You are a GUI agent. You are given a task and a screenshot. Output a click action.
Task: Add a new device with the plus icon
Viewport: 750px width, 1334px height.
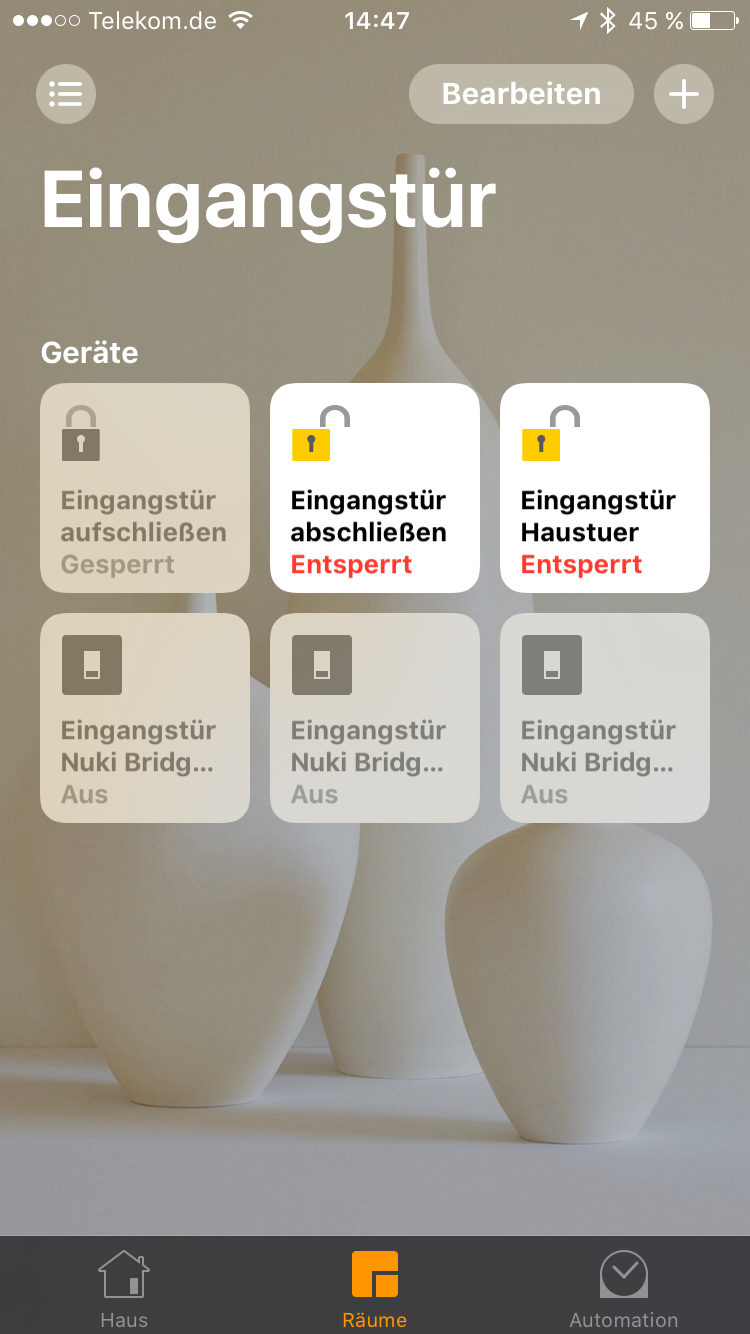coord(684,94)
